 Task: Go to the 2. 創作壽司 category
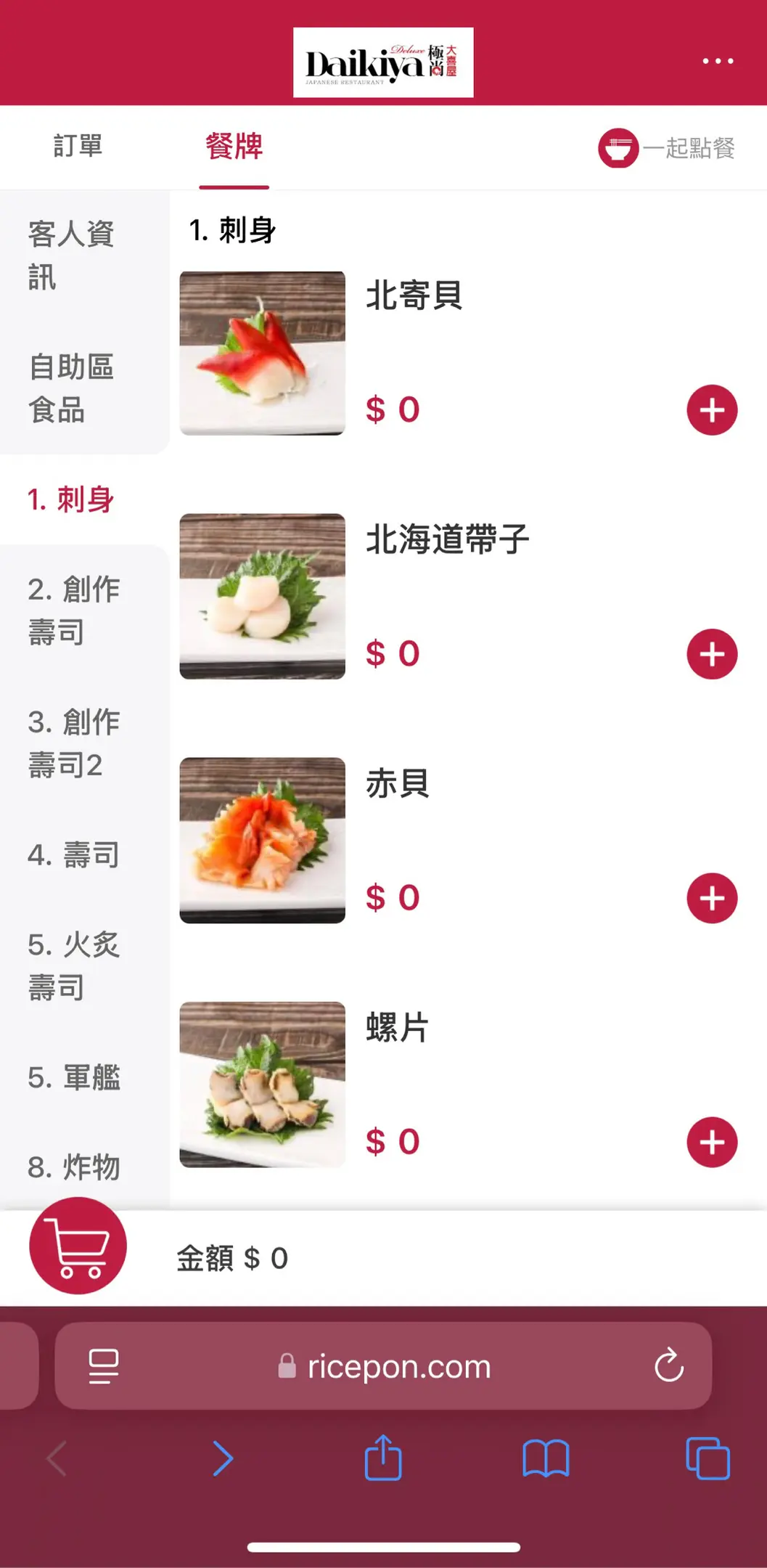pos(73,611)
